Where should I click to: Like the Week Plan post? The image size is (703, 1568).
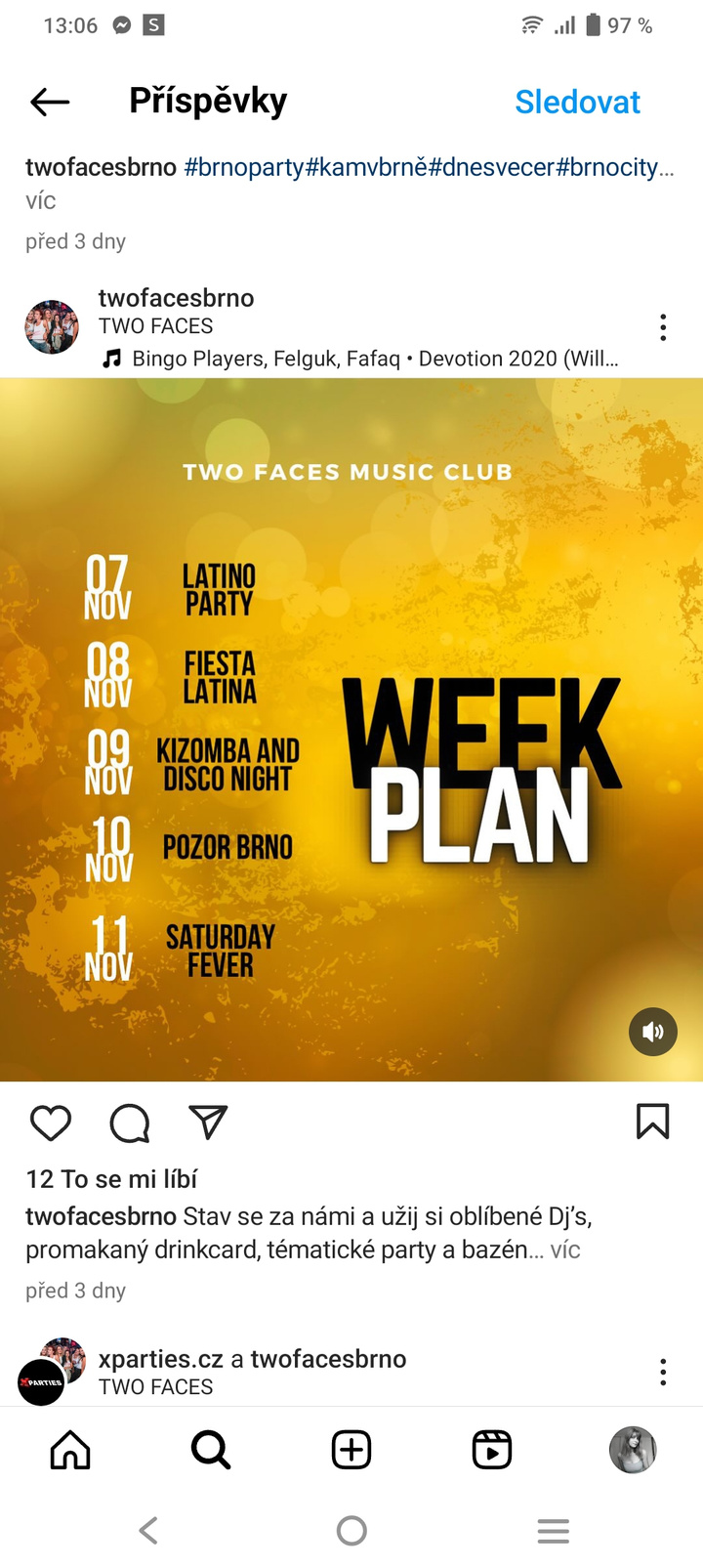tap(51, 1123)
